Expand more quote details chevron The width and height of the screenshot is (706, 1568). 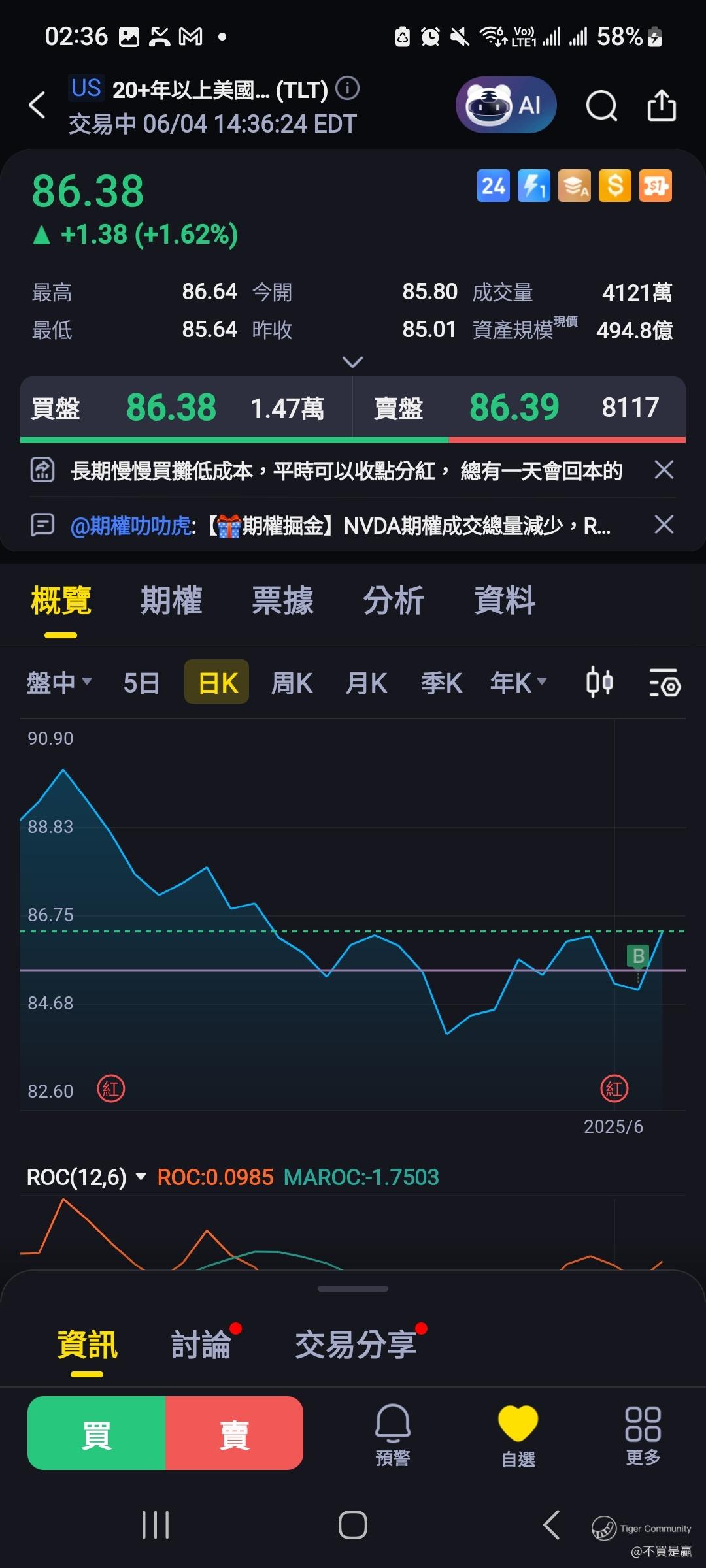point(352,361)
